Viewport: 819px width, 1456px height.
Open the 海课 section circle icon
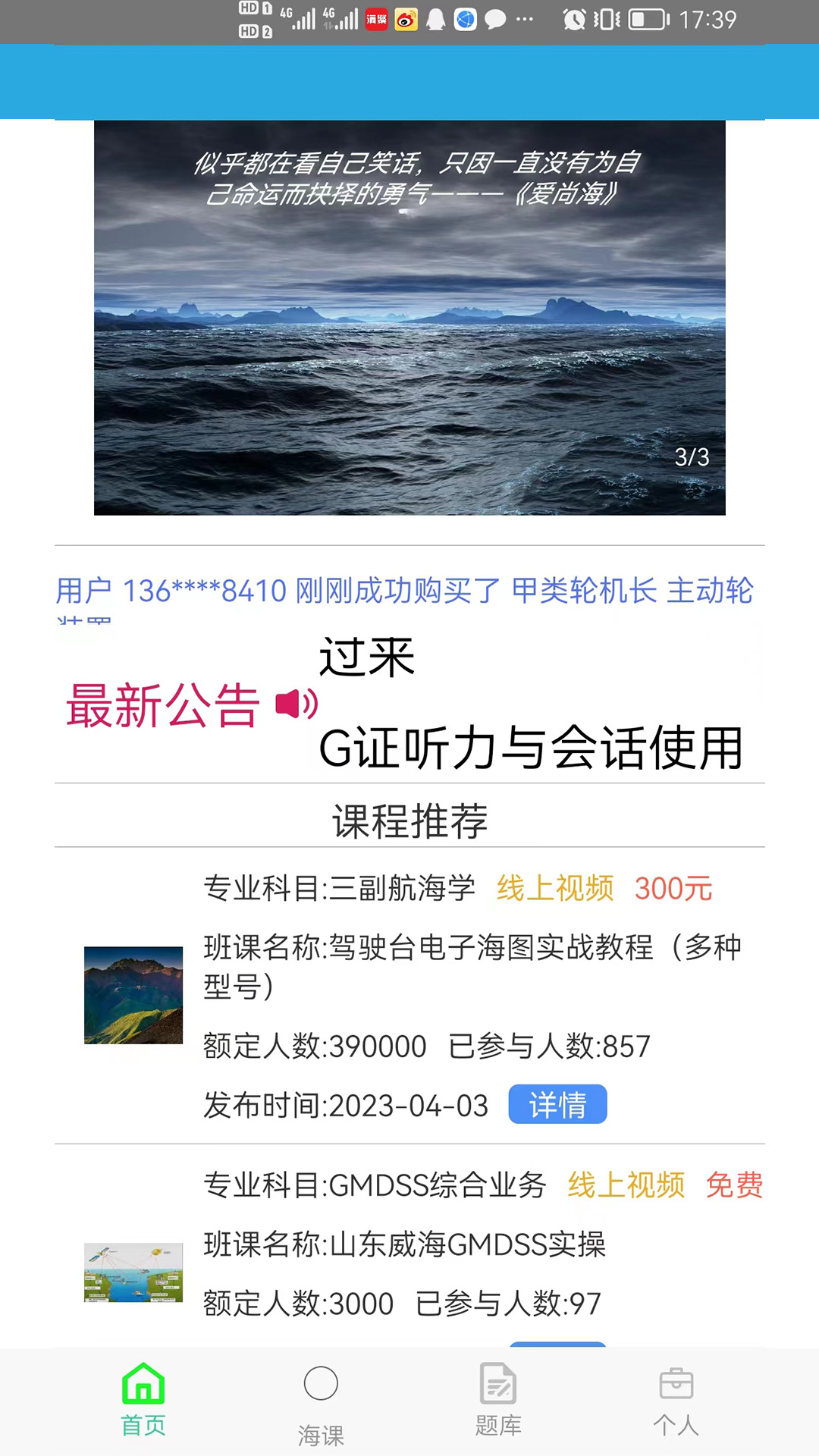pos(322,1383)
